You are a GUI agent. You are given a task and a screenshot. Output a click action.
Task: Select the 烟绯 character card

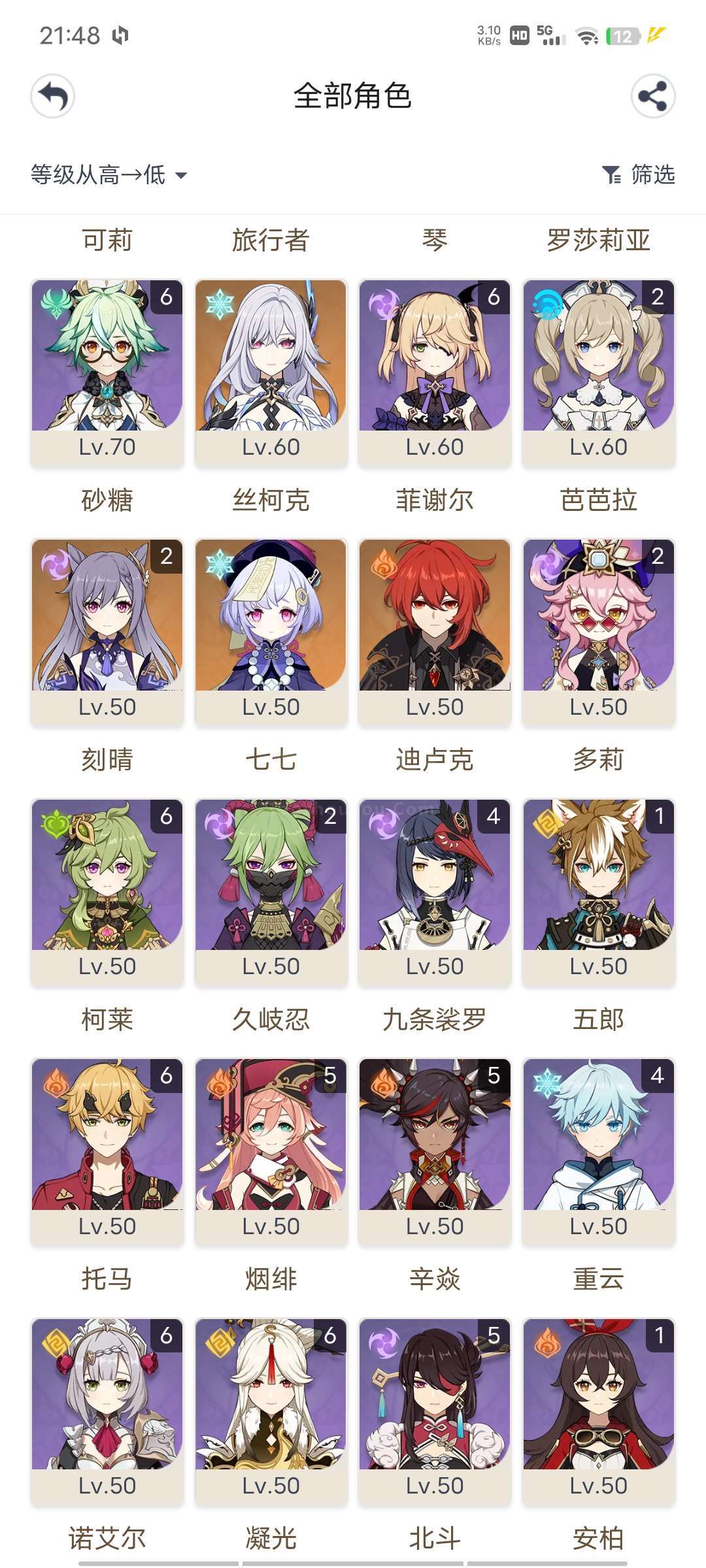pyautogui.click(x=271, y=1152)
